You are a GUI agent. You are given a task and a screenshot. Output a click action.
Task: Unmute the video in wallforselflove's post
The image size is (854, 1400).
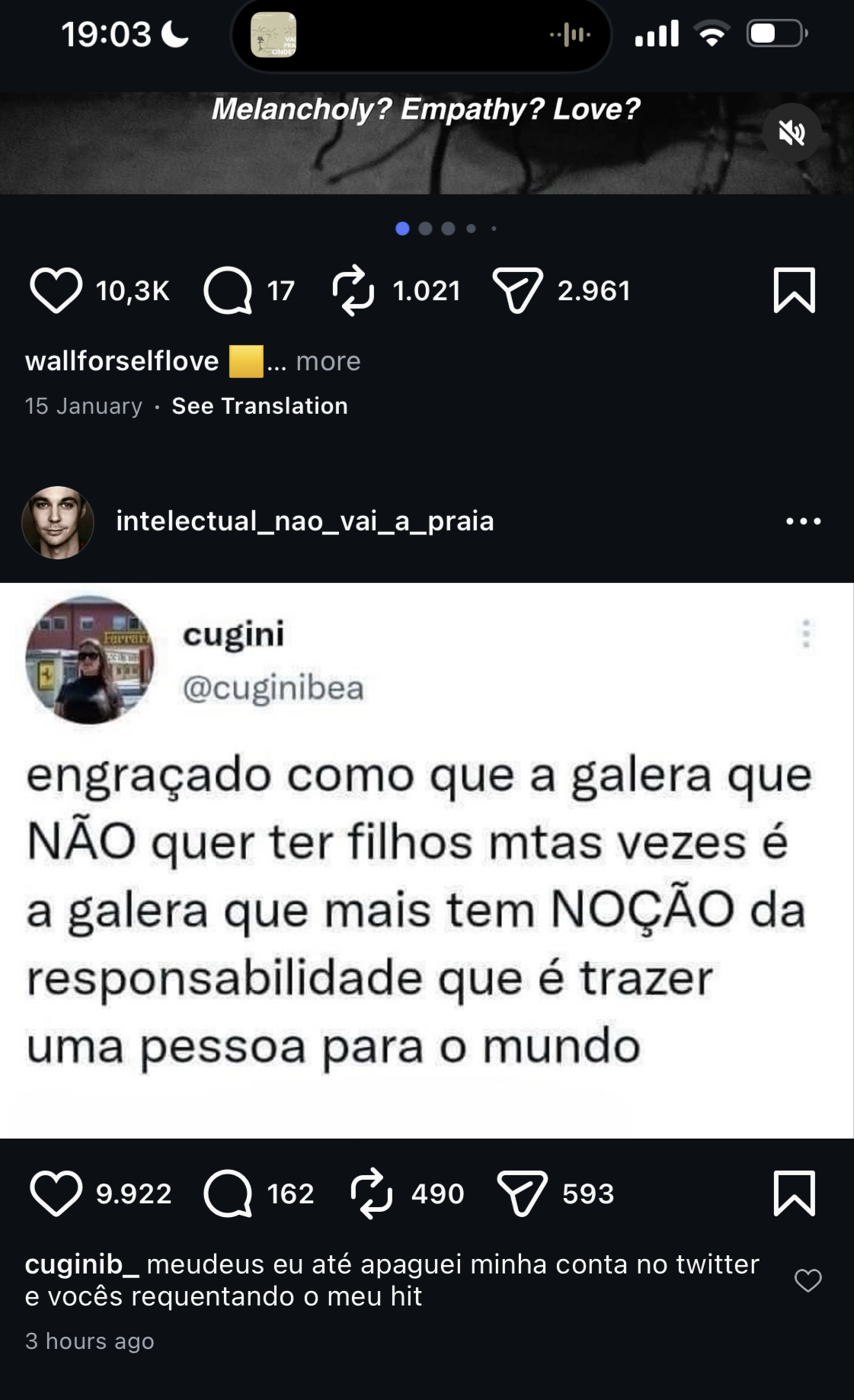pos(792,133)
